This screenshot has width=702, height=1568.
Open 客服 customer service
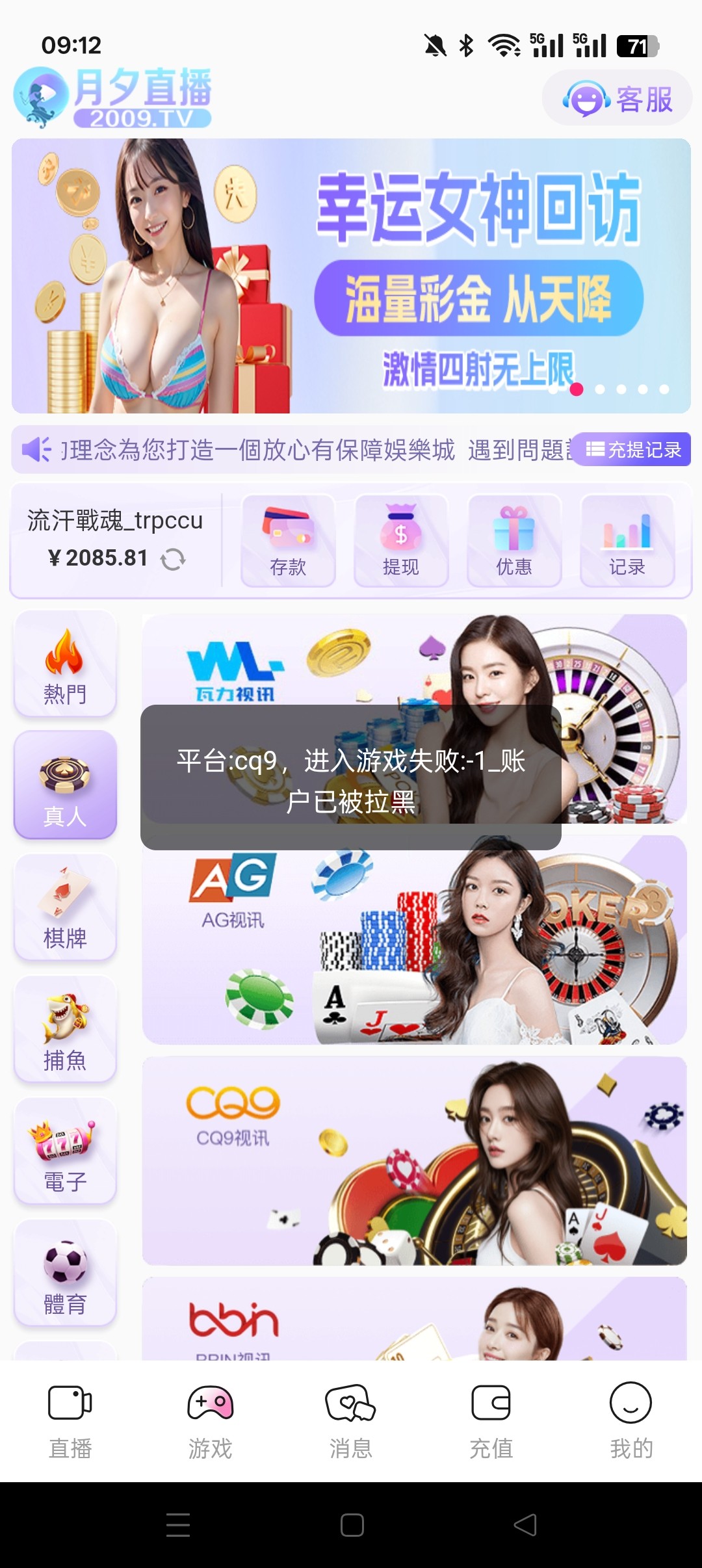617,99
